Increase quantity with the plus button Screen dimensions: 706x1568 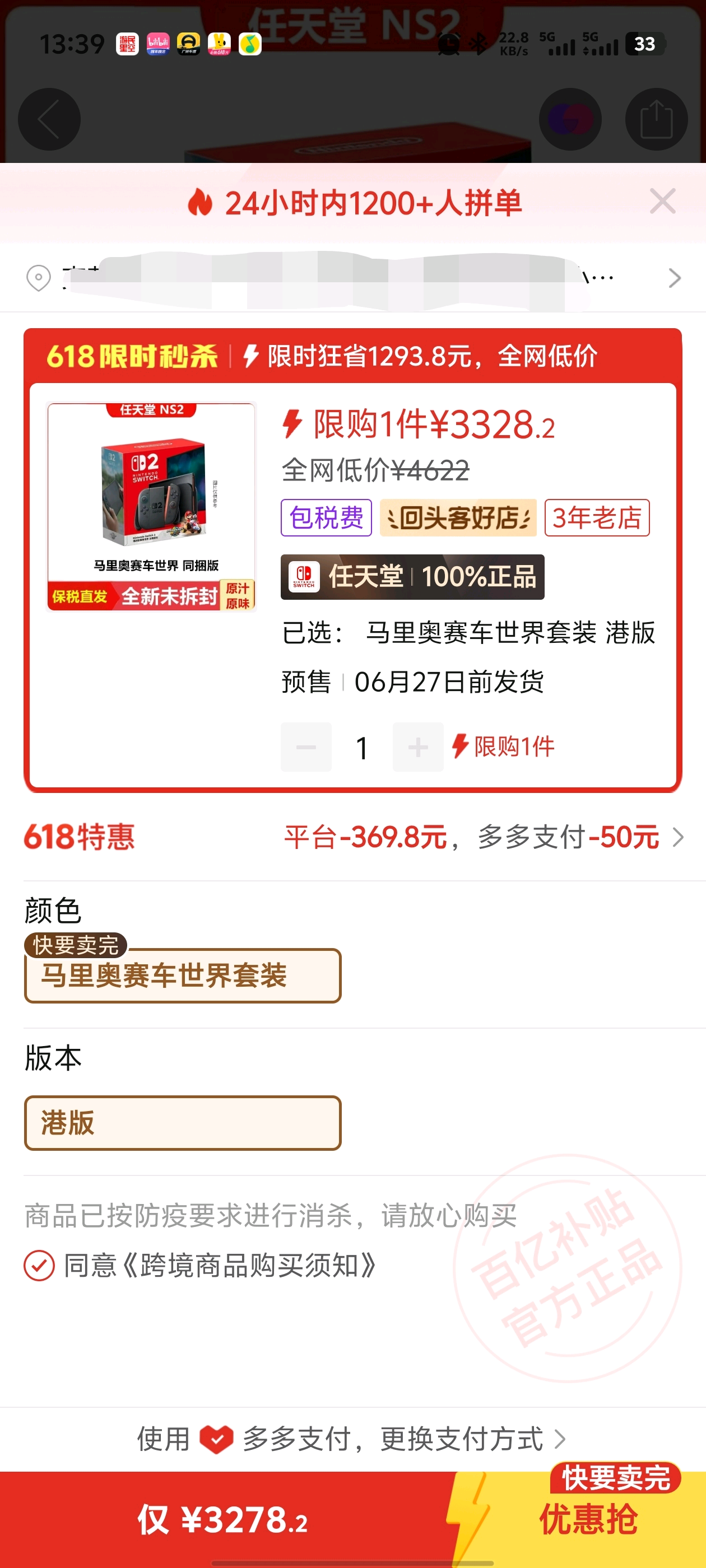(418, 747)
